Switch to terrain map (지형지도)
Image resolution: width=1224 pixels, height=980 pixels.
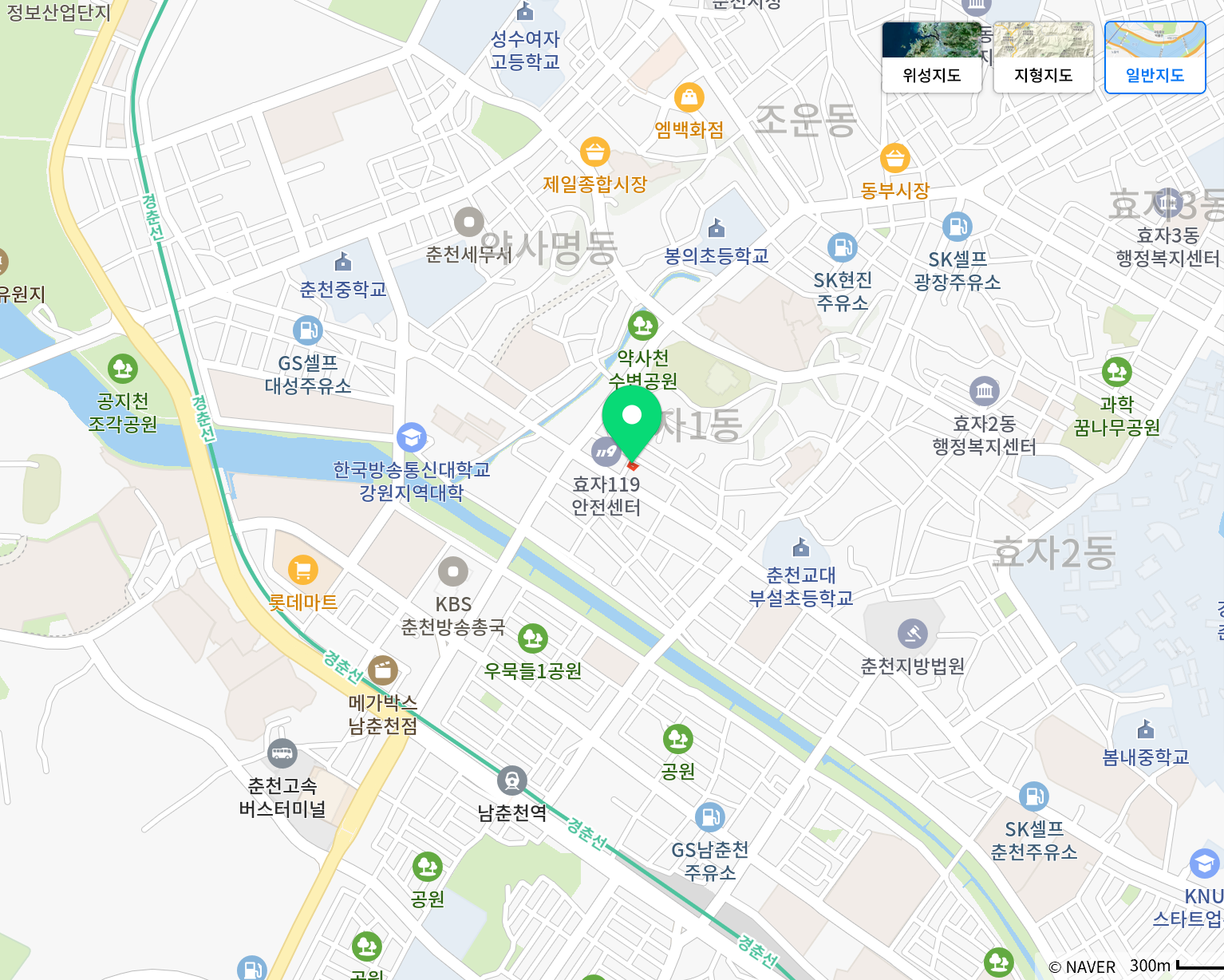click(x=1043, y=57)
